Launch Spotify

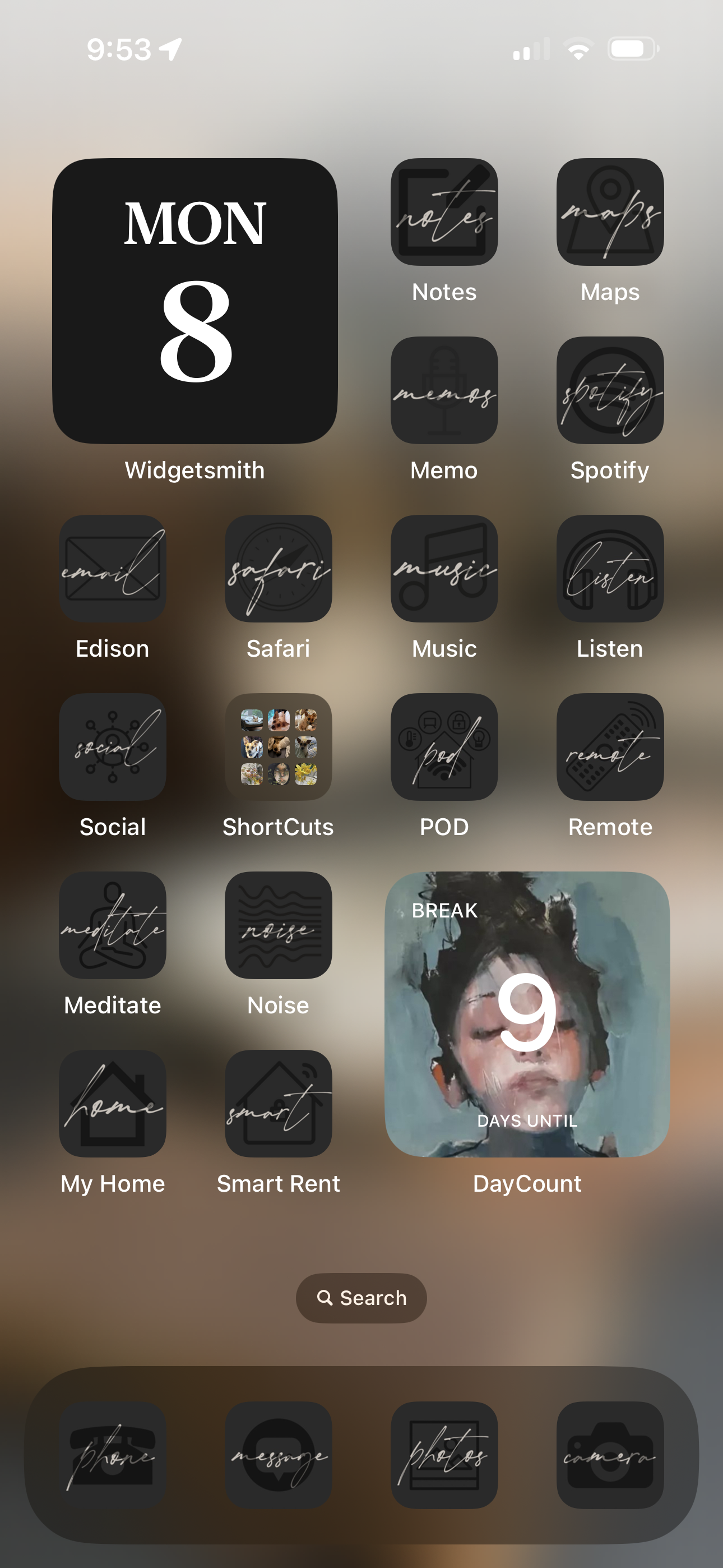coord(610,390)
